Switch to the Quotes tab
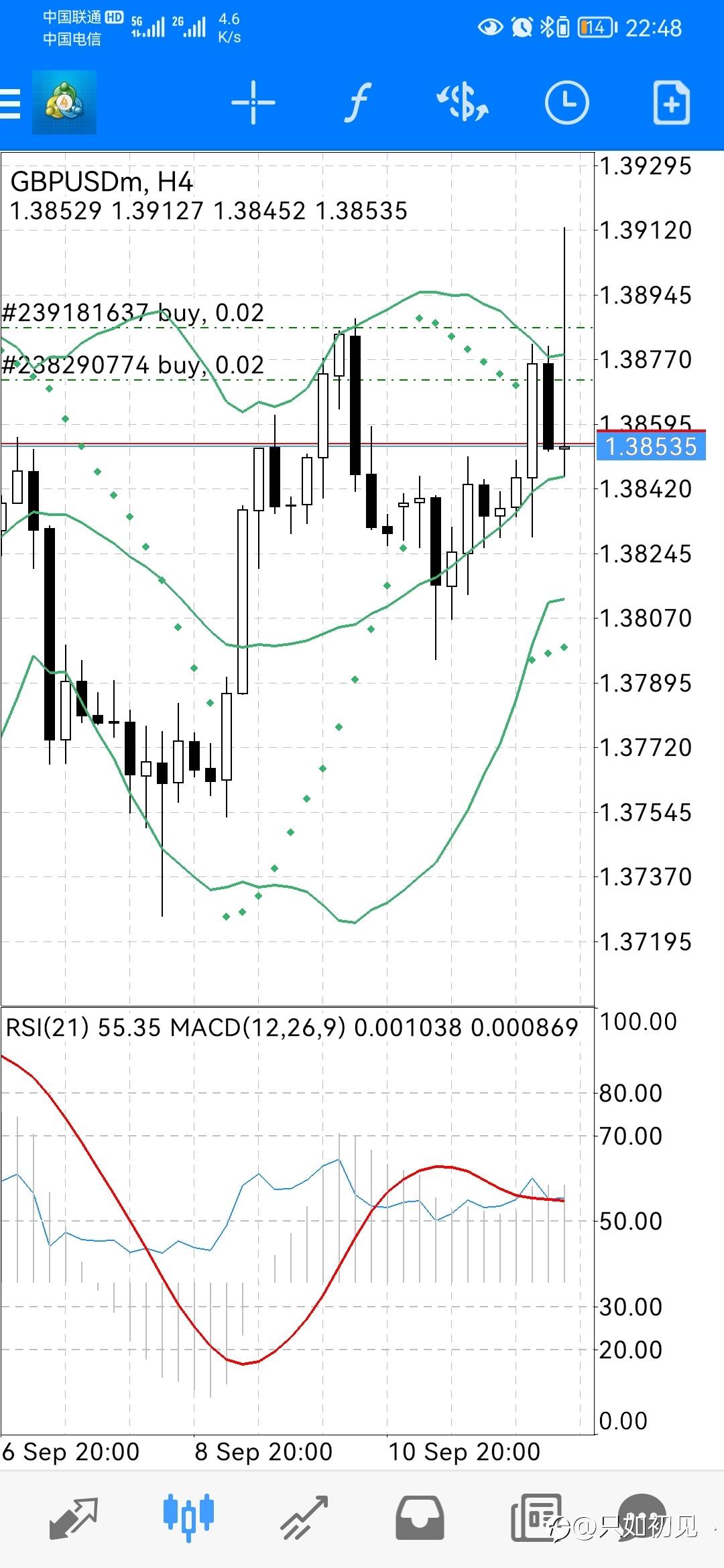Viewport: 724px width, 1568px height. click(74, 1518)
